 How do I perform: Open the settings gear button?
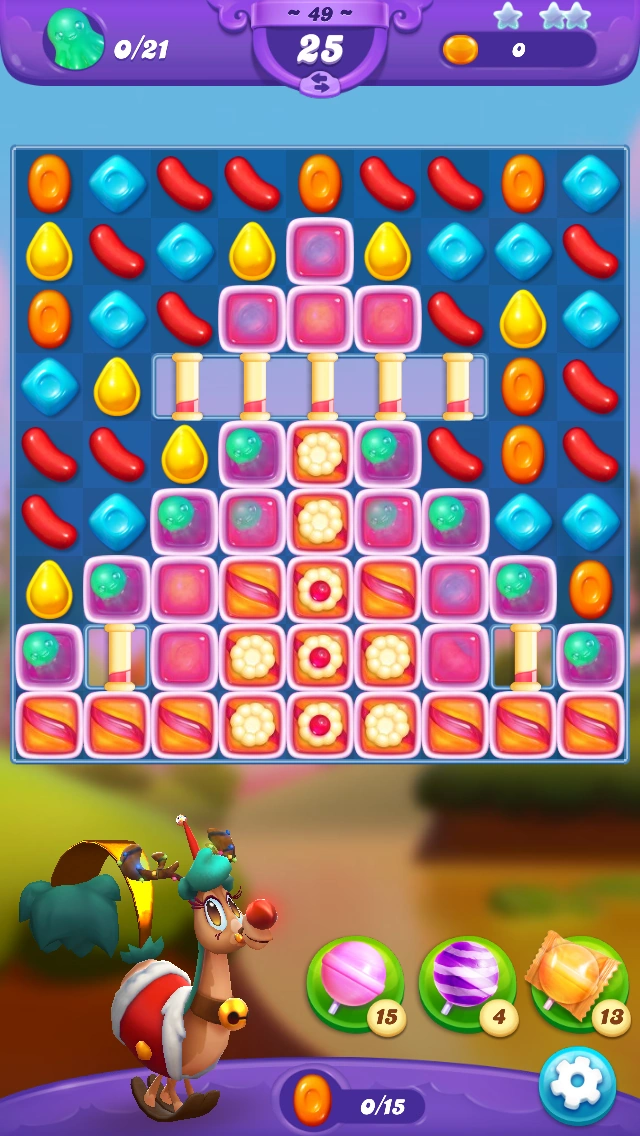(577, 1085)
